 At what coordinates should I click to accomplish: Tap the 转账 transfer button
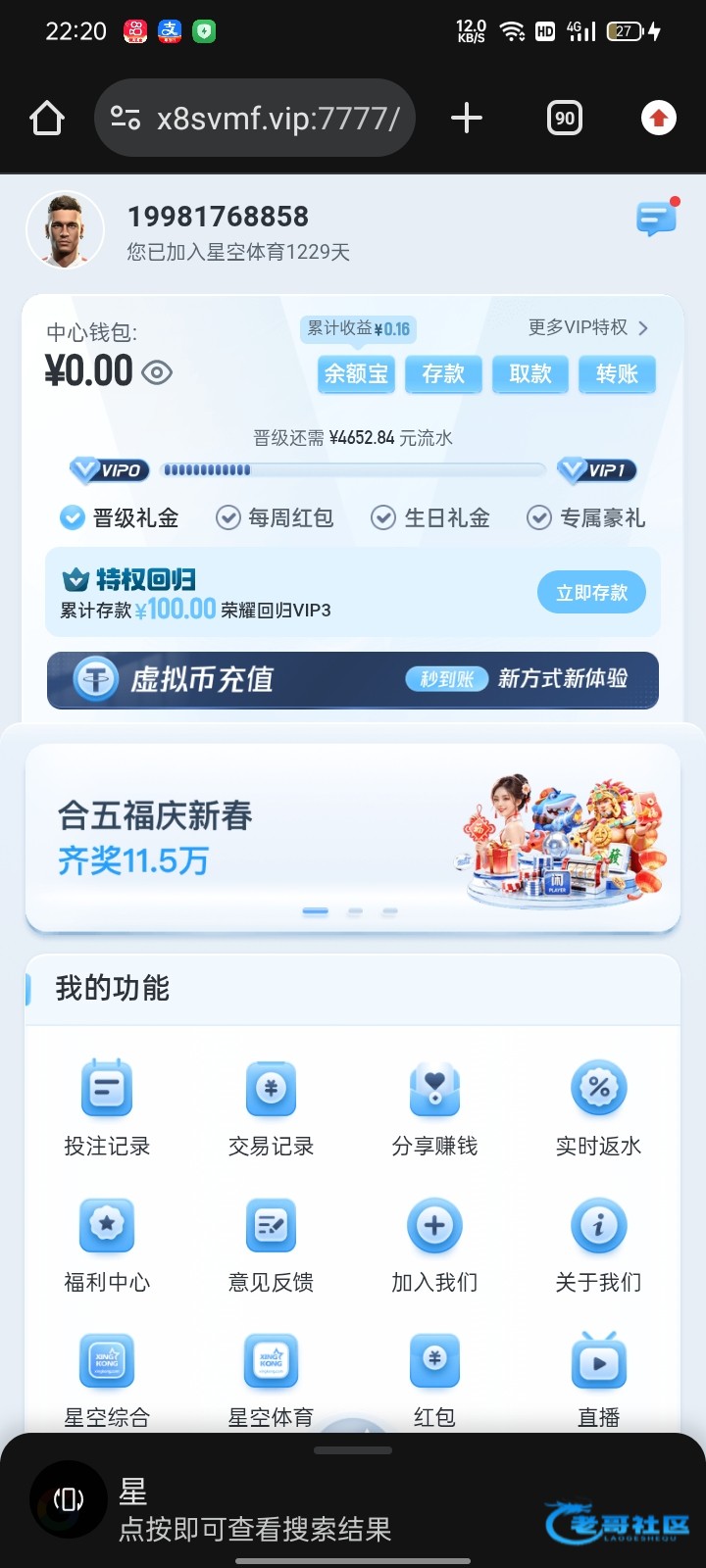tap(617, 373)
